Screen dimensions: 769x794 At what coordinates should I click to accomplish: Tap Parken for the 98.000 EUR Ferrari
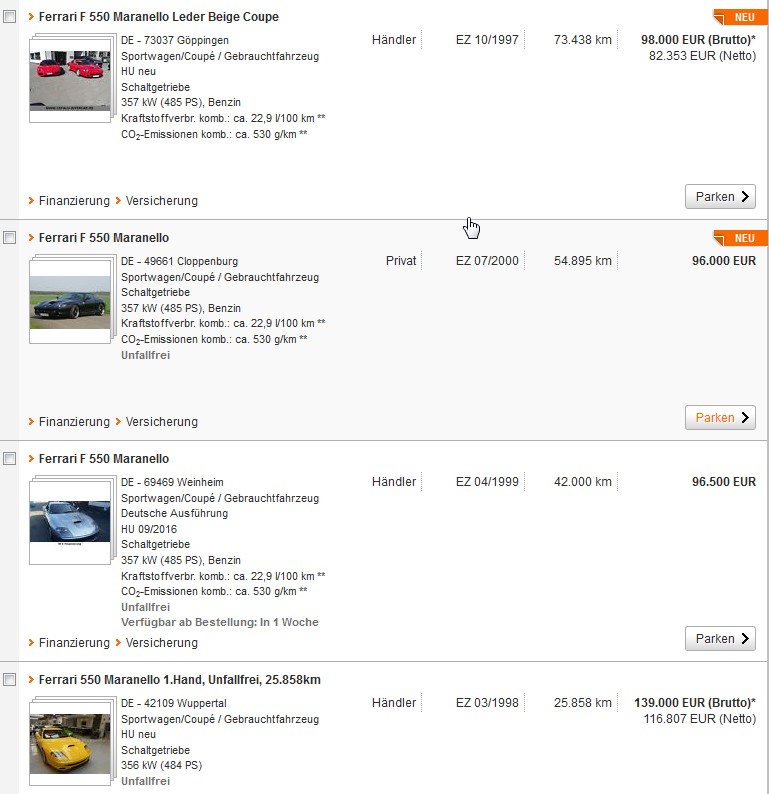[x=720, y=197]
